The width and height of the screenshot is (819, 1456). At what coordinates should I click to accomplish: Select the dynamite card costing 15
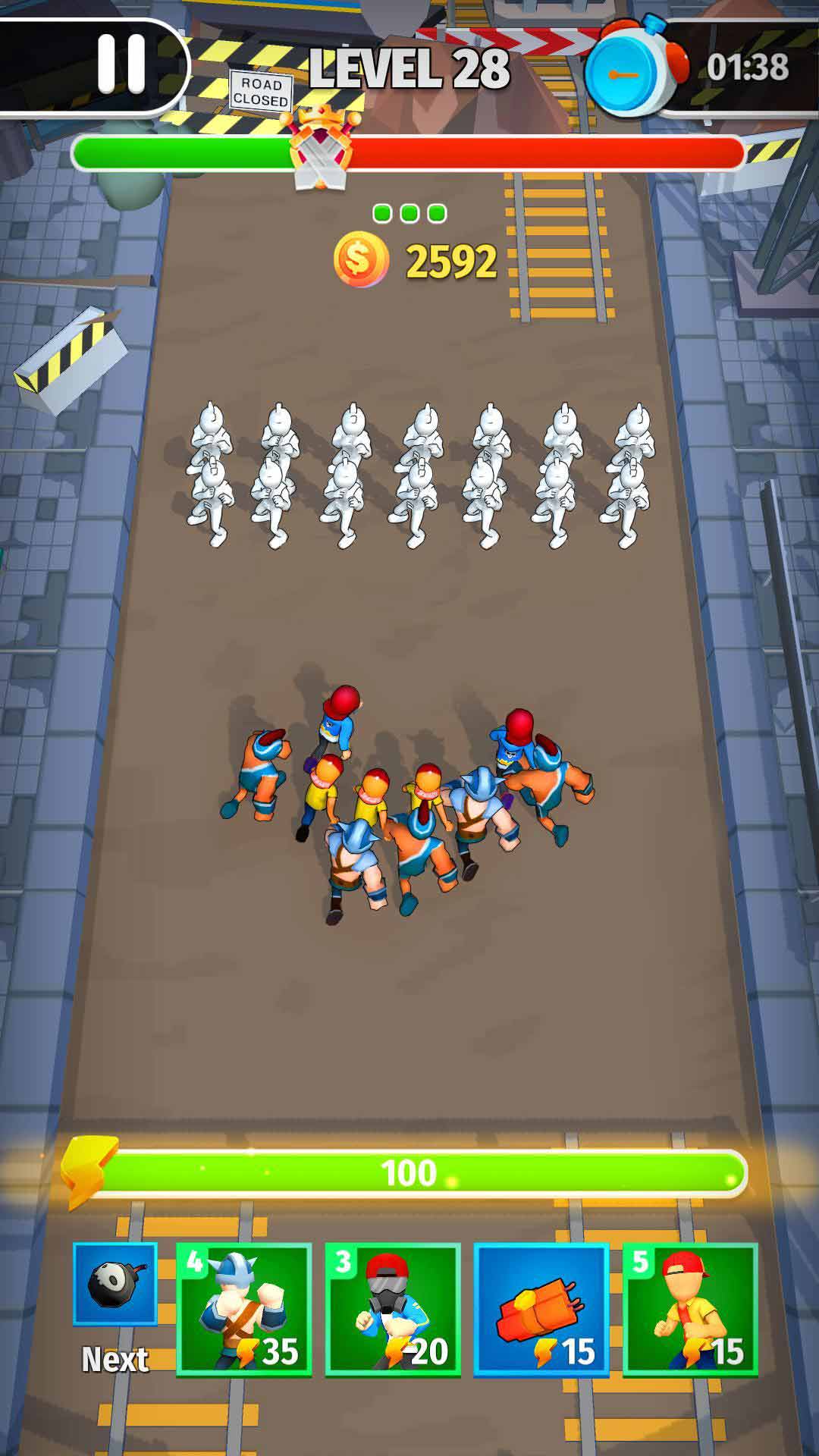tap(541, 1309)
